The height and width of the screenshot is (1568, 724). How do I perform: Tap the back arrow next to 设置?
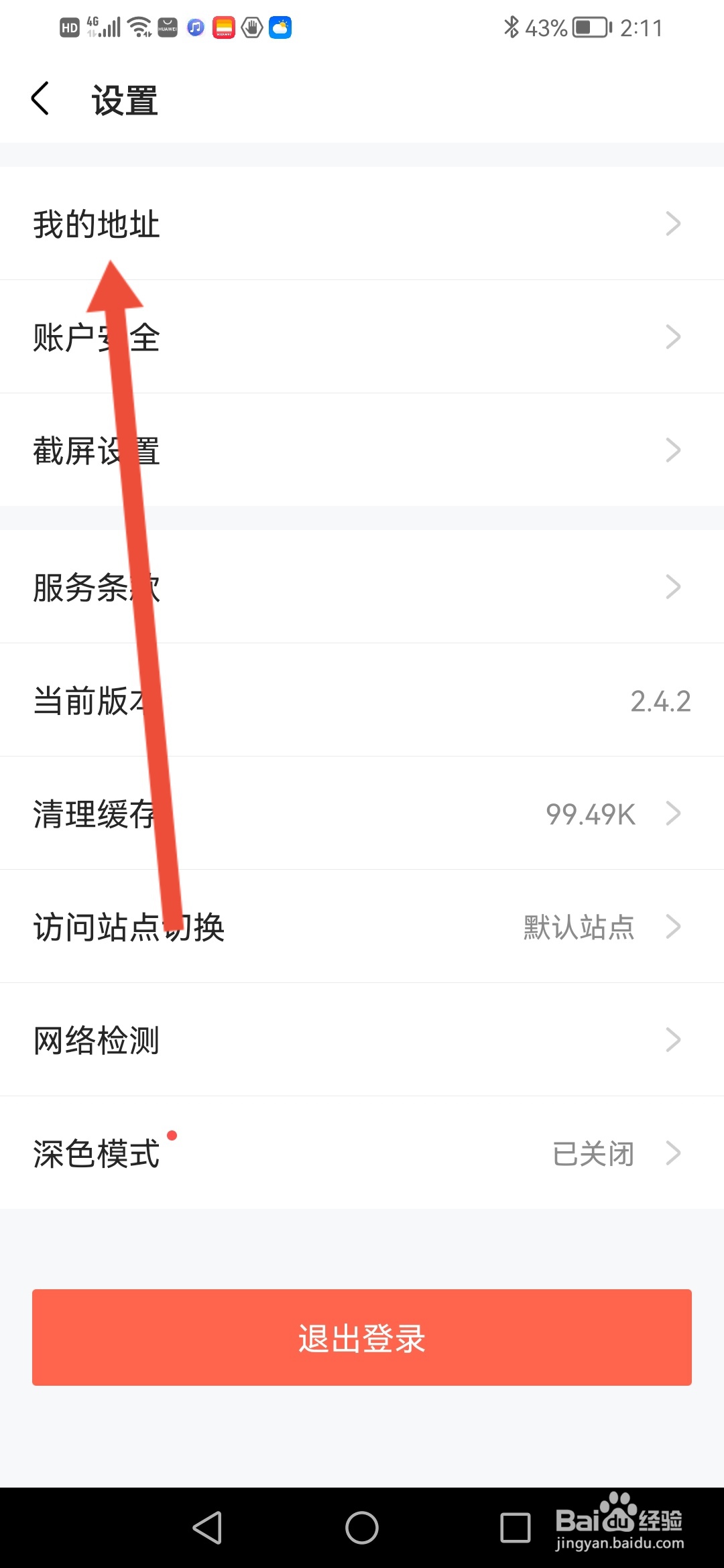(x=40, y=99)
